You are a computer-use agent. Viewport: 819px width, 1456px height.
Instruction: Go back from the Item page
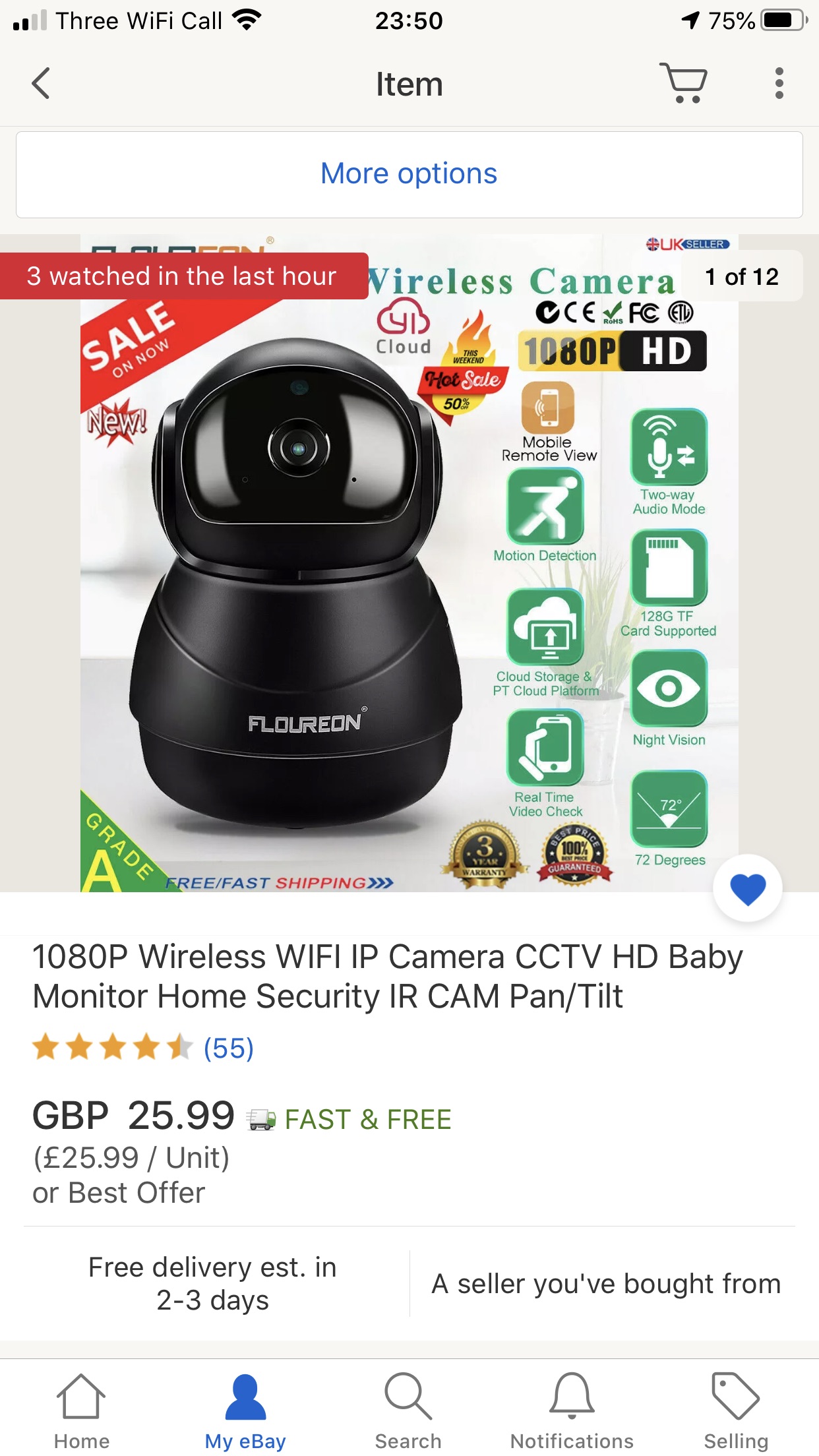(41, 84)
